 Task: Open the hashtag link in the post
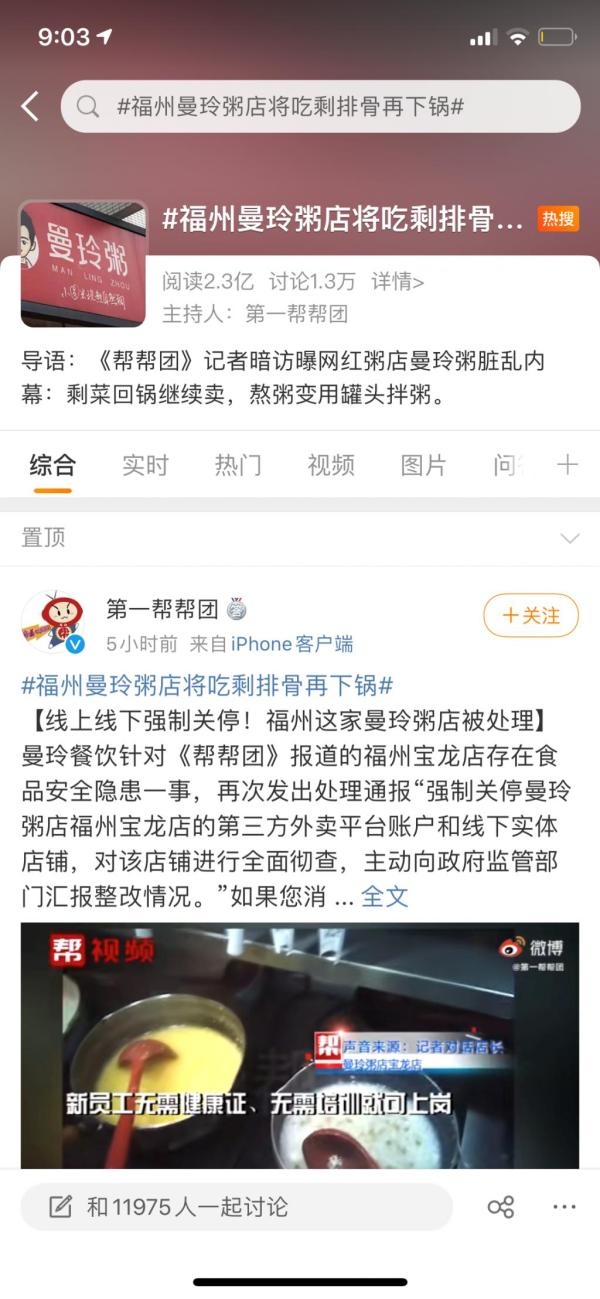(x=207, y=685)
